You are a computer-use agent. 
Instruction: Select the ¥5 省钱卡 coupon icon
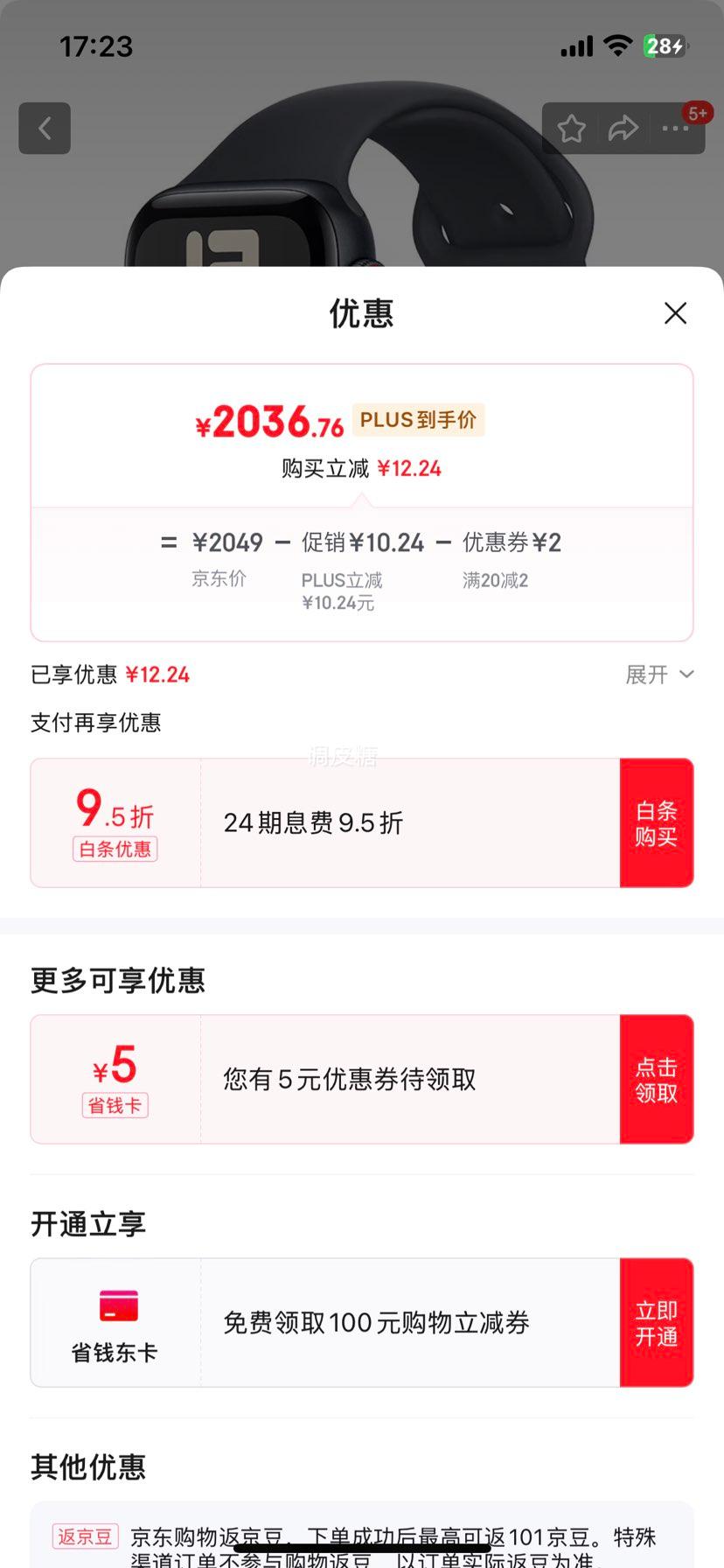(x=115, y=1079)
